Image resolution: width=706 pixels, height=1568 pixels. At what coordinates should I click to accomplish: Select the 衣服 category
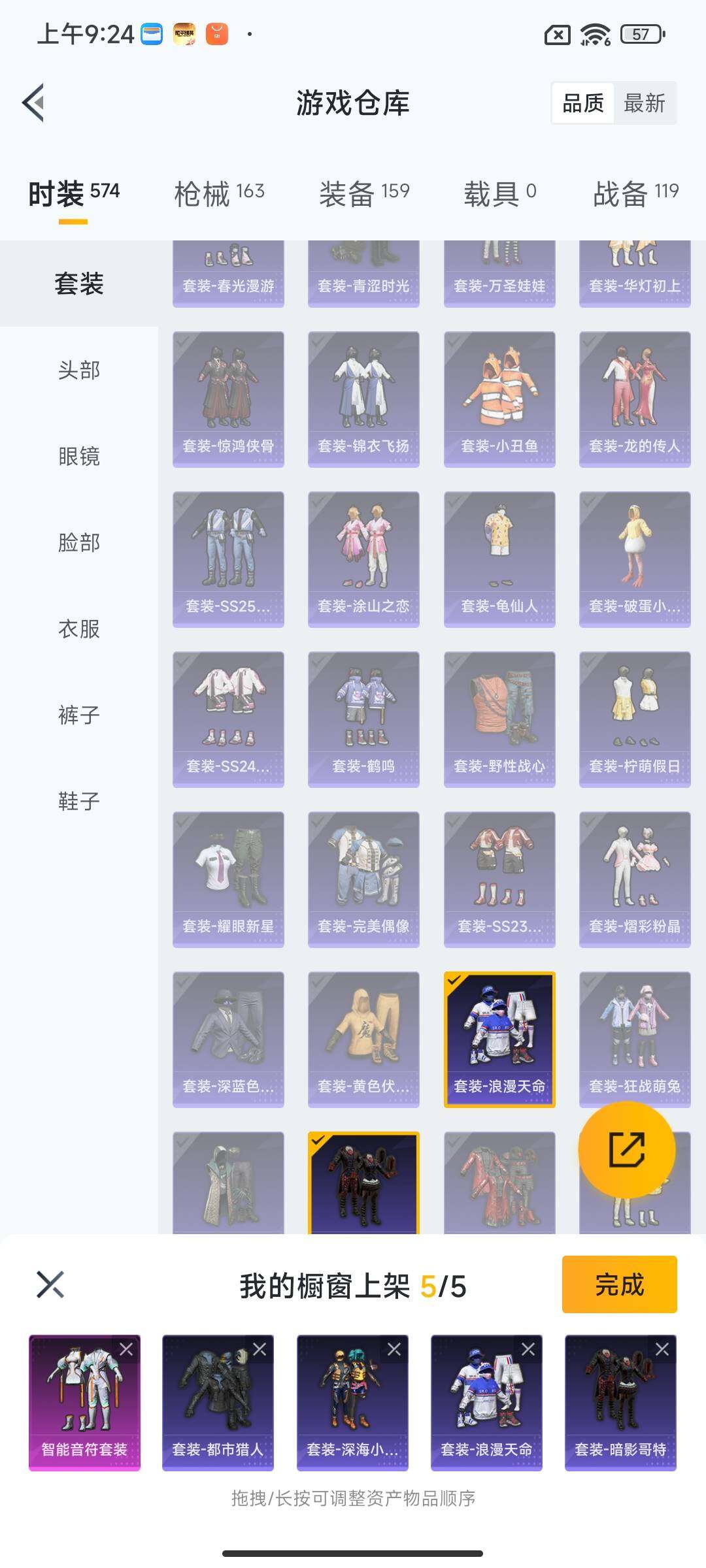pos(79,629)
